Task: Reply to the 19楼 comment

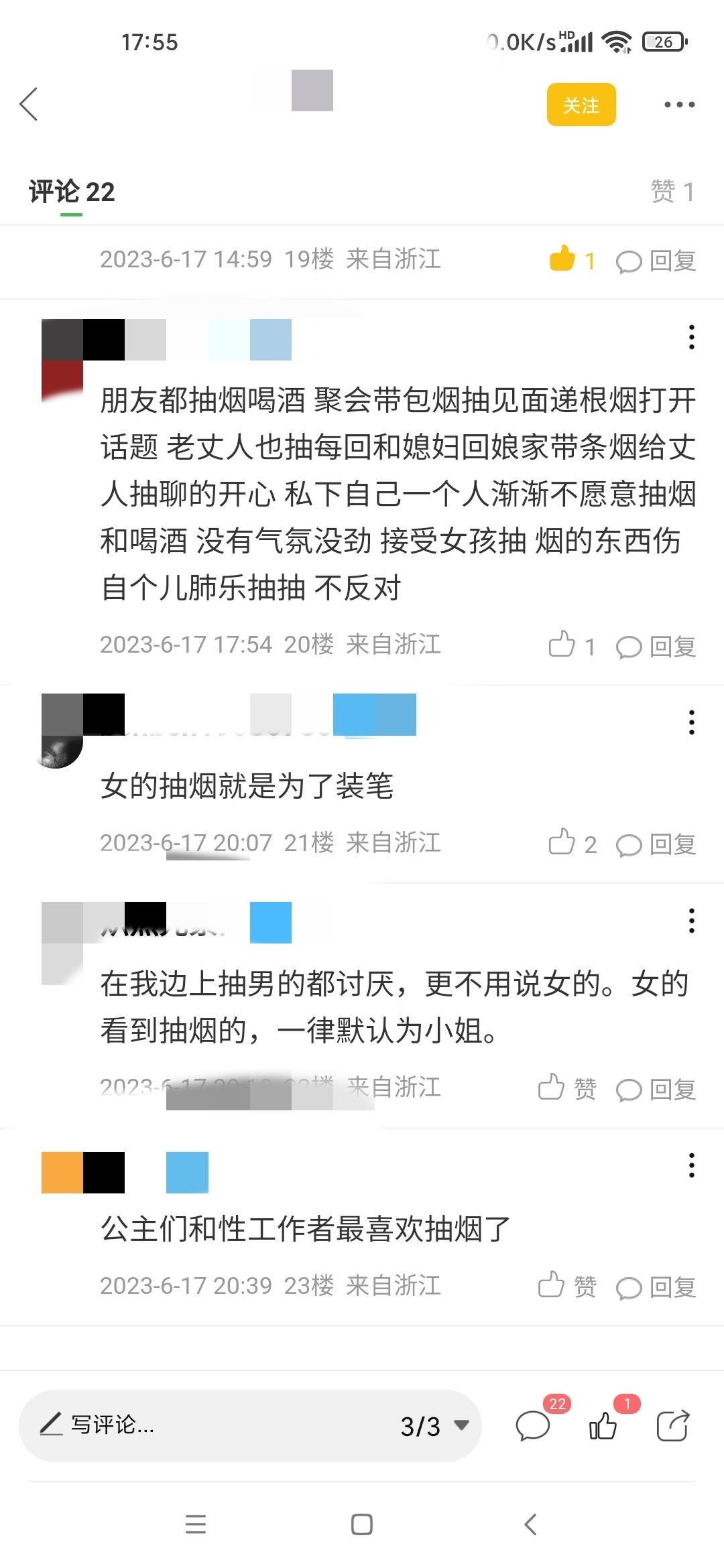Action: coord(656,261)
